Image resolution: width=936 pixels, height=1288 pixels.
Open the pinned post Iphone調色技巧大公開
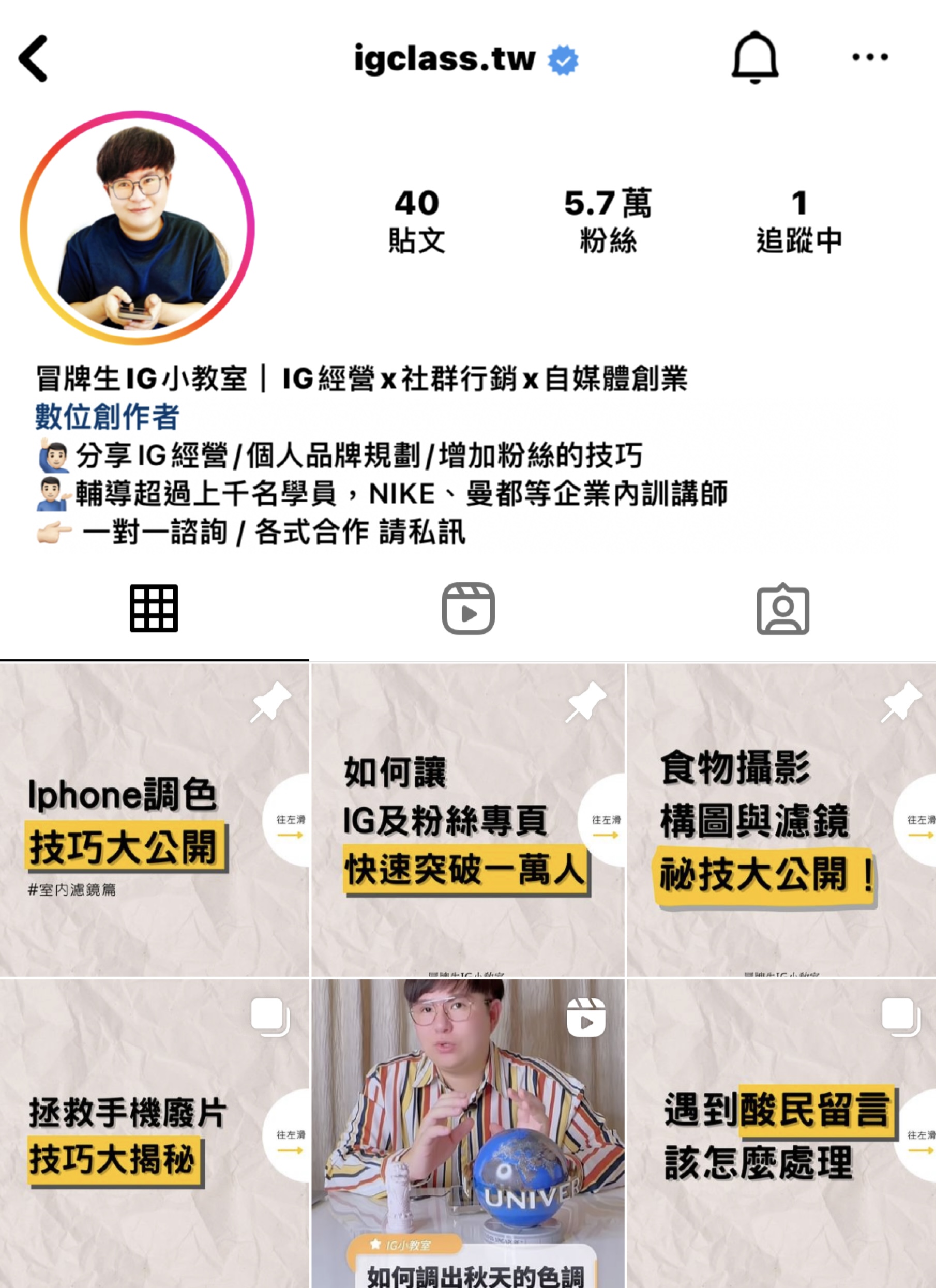click(154, 820)
